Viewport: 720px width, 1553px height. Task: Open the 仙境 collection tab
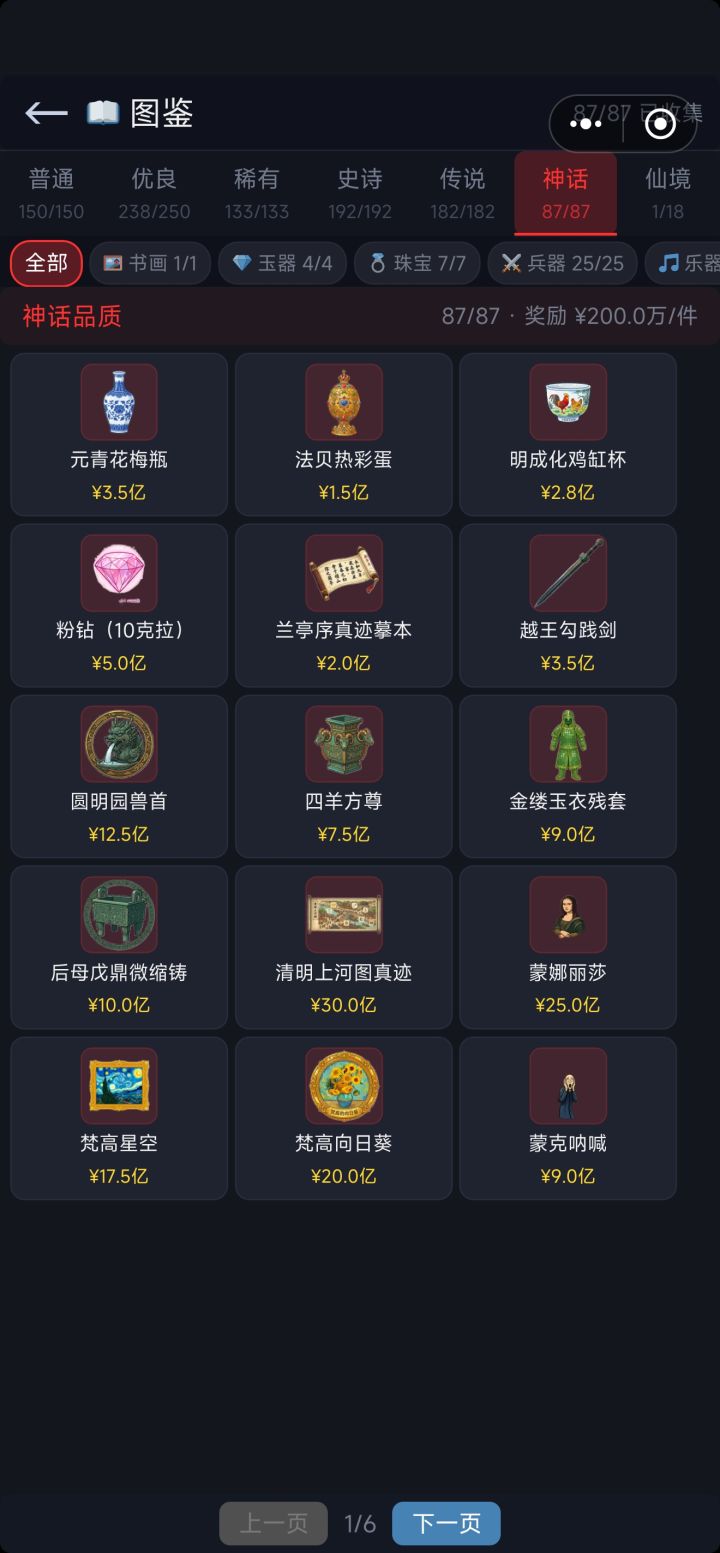(669, 190)
